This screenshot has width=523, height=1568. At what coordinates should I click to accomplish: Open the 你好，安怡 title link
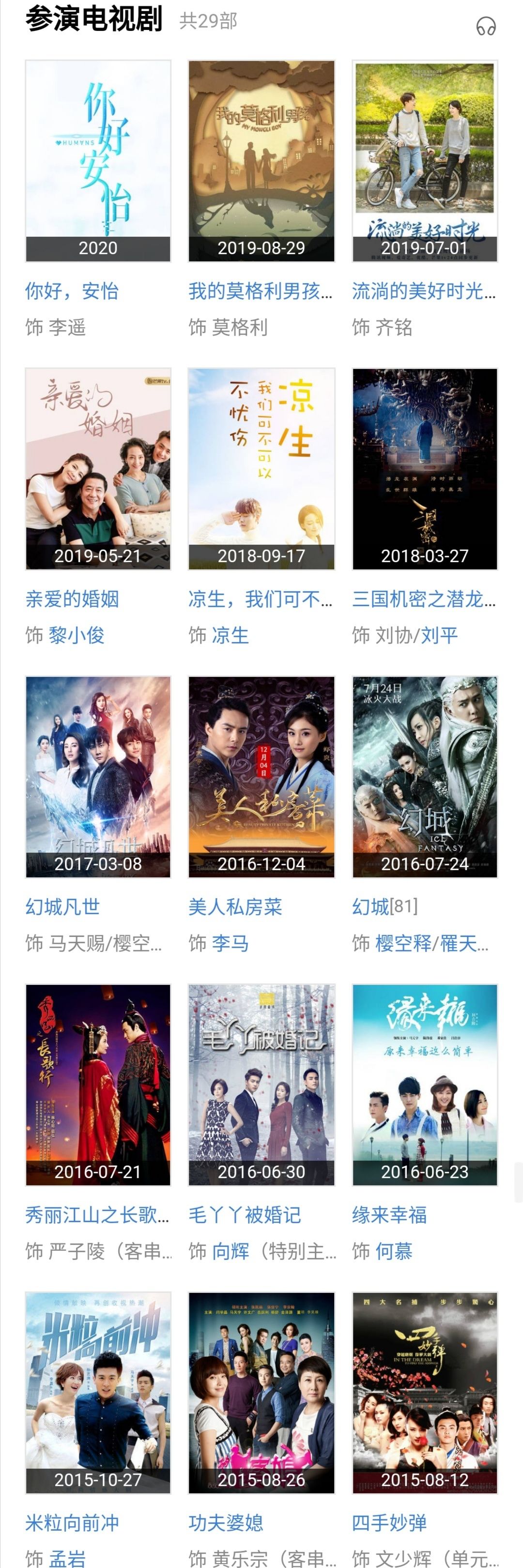[x=72, y=292]
